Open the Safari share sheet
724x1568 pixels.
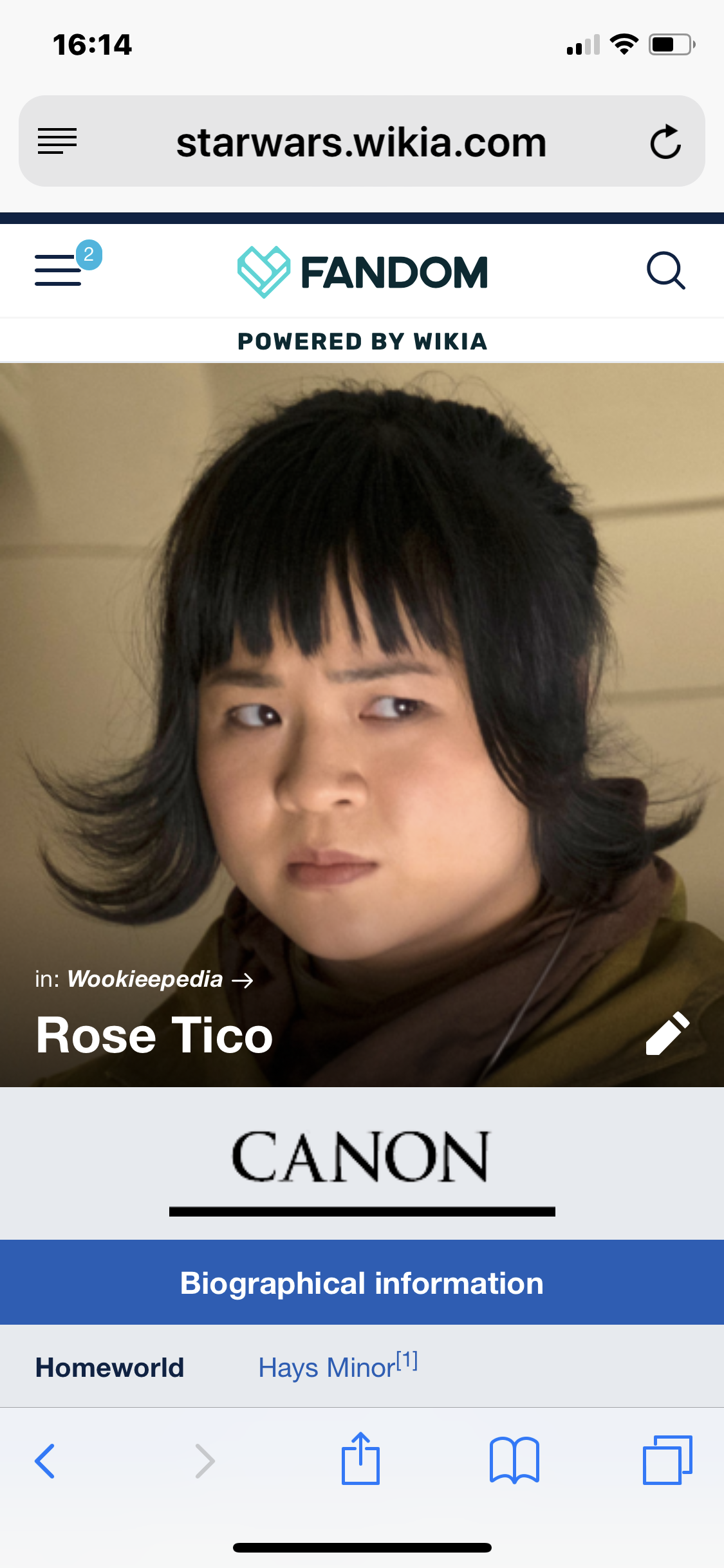tap(360, 1459)
